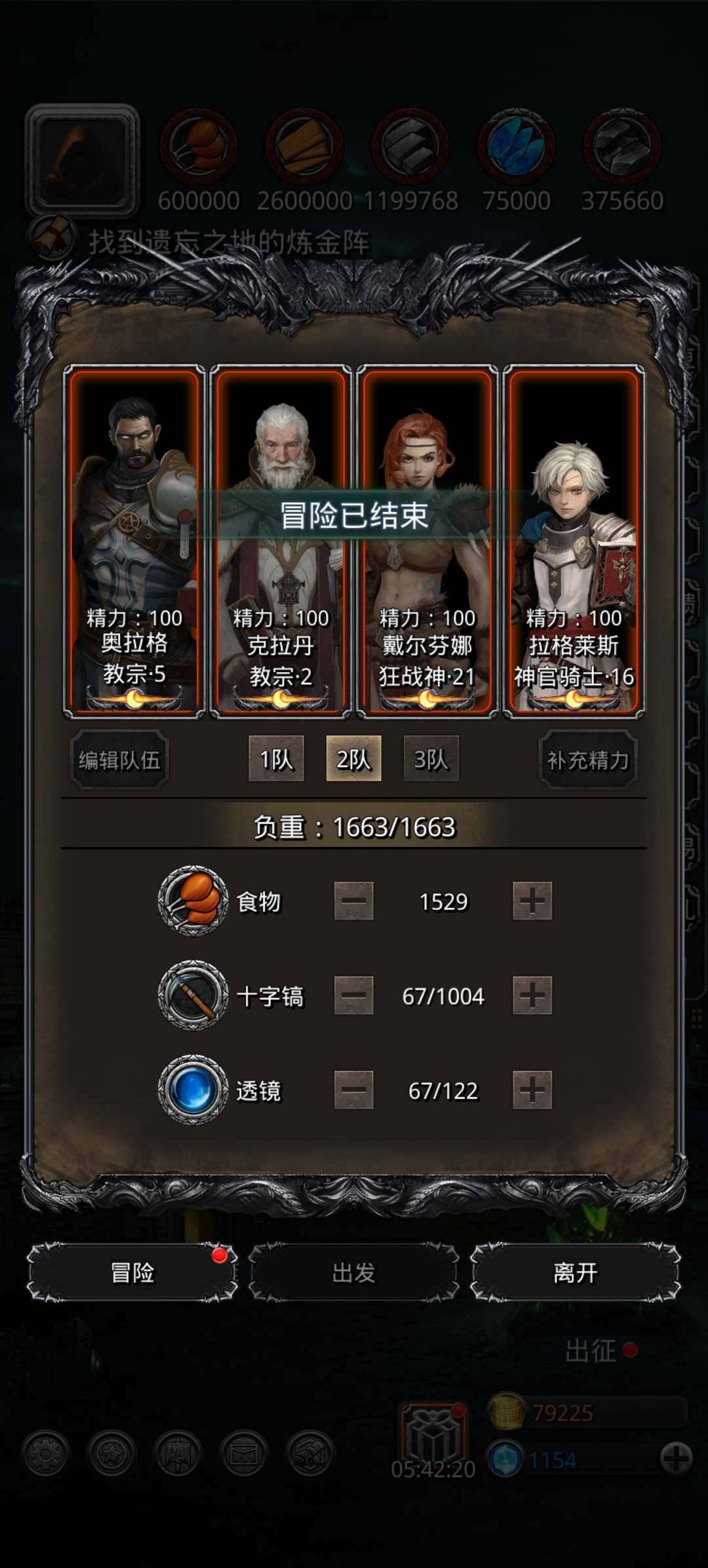Viewport: 708px width, 1568px height.
Task: Increase 透镜 count with plus
Action: pyautogui.click(x=532, y=1090)
